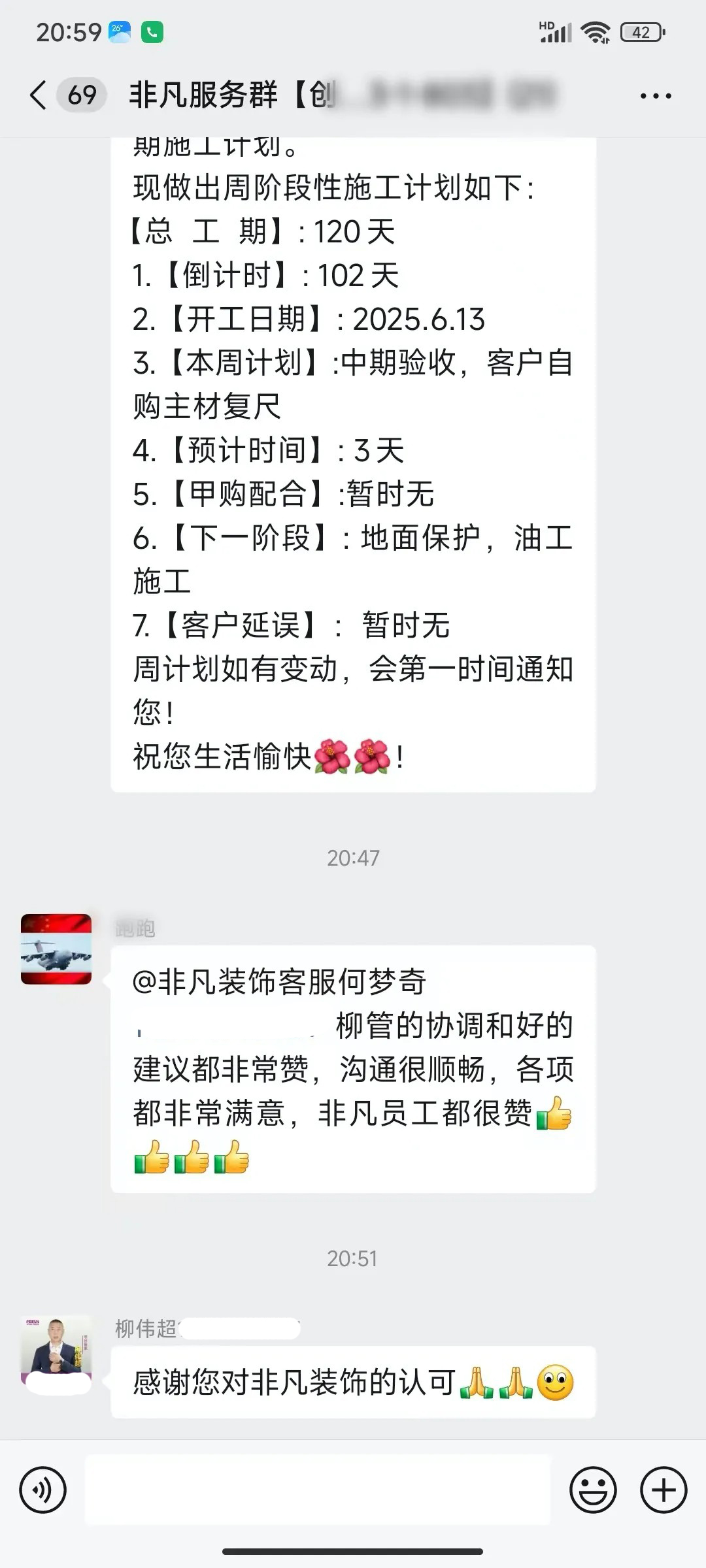
Task: Go back to the chat list
Action: (39, 95)
